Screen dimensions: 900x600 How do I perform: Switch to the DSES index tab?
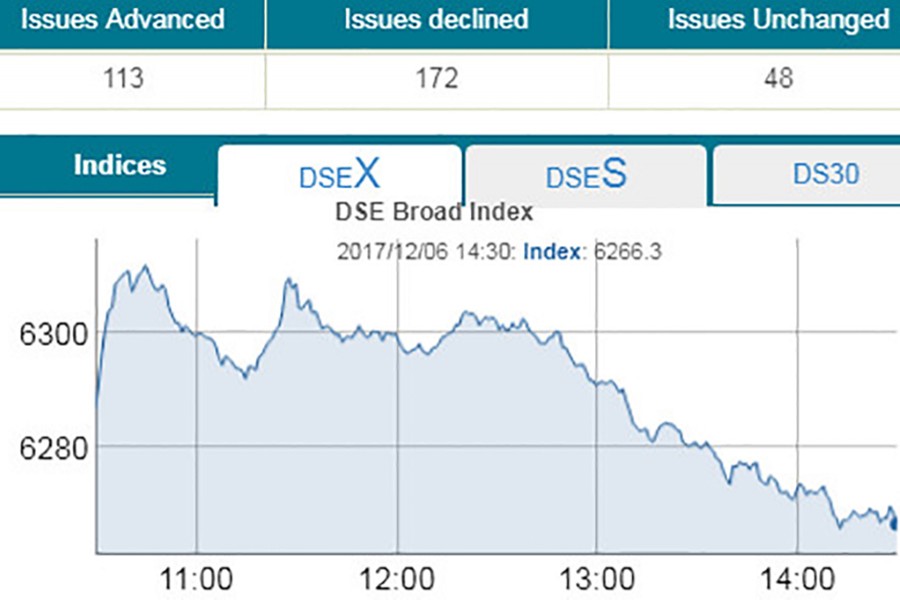(x=586, y=175)
